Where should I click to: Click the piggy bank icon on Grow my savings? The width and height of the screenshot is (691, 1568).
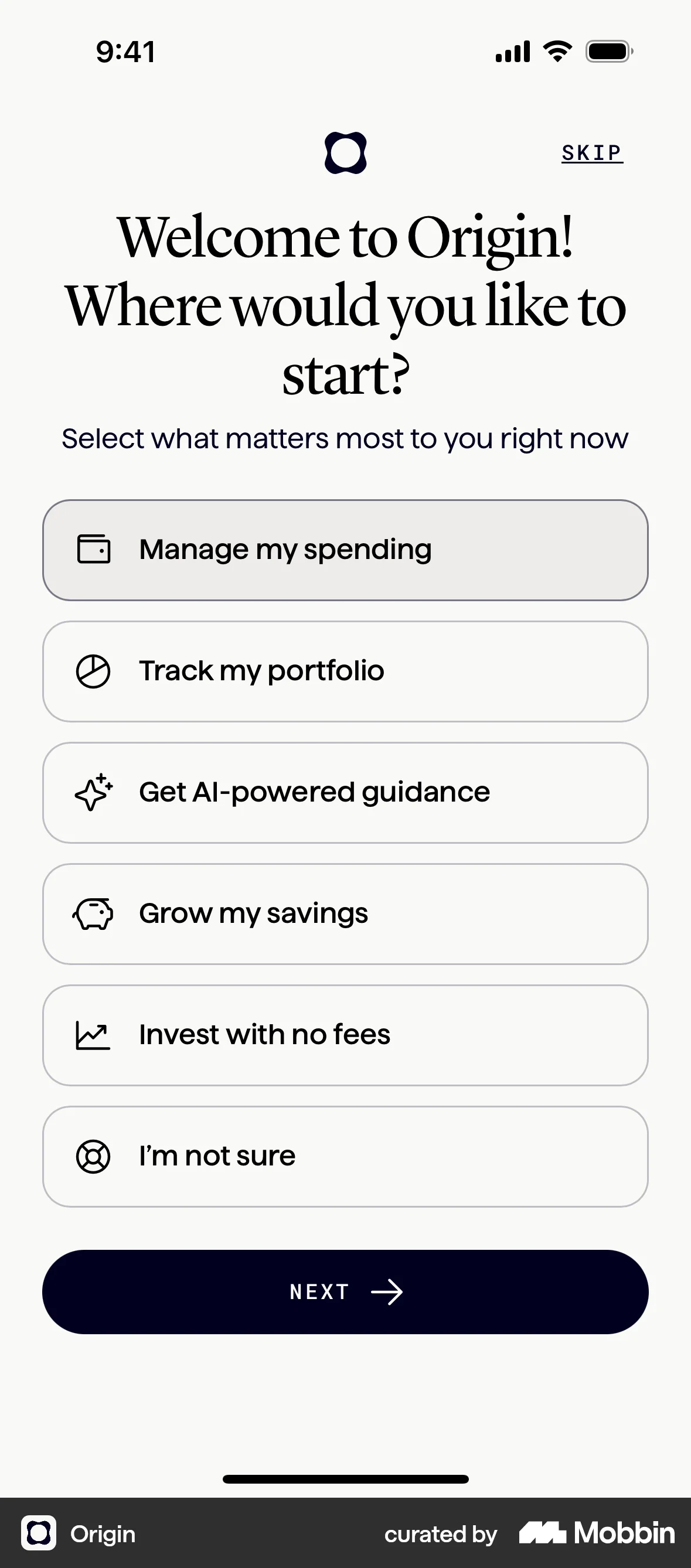(x=94, y=913)
